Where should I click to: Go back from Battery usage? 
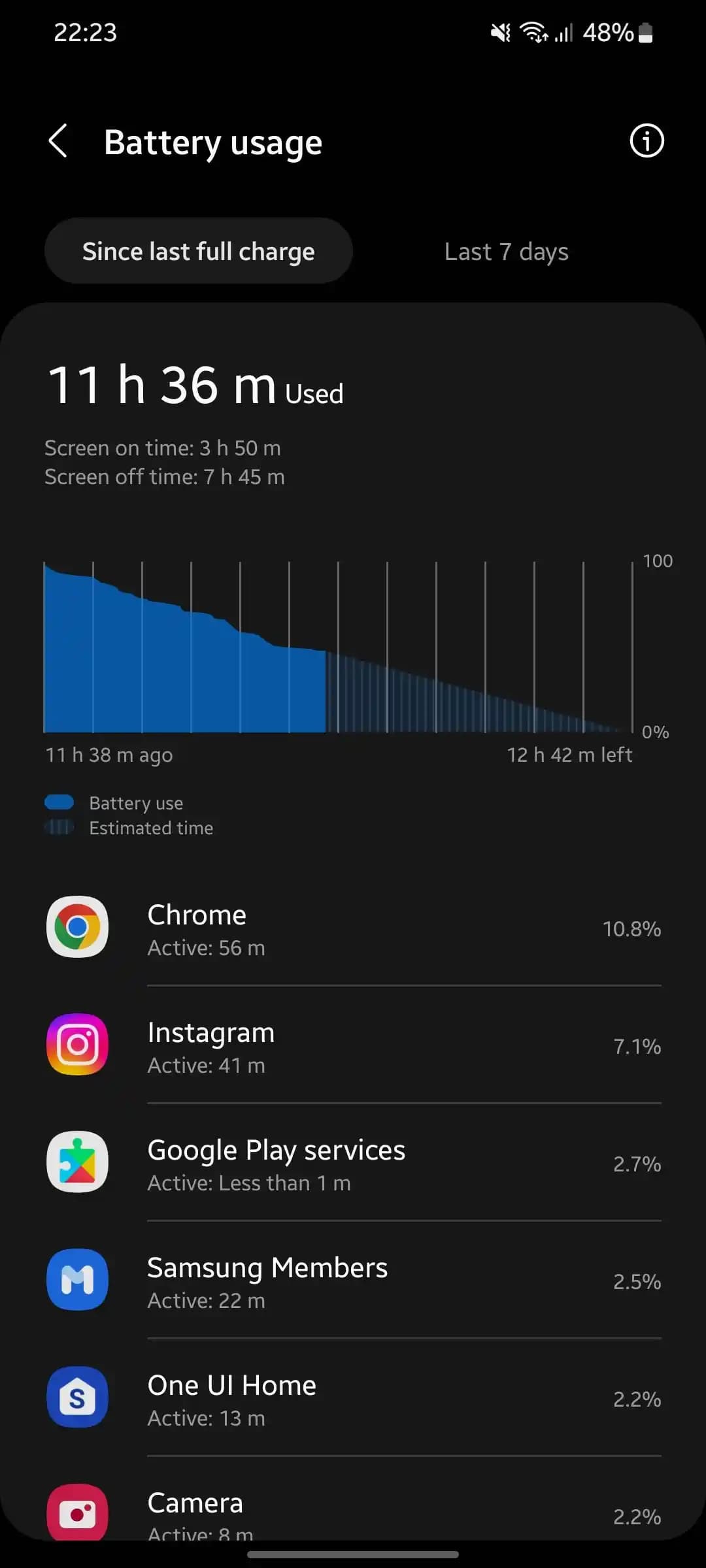[x=58, y=141]
